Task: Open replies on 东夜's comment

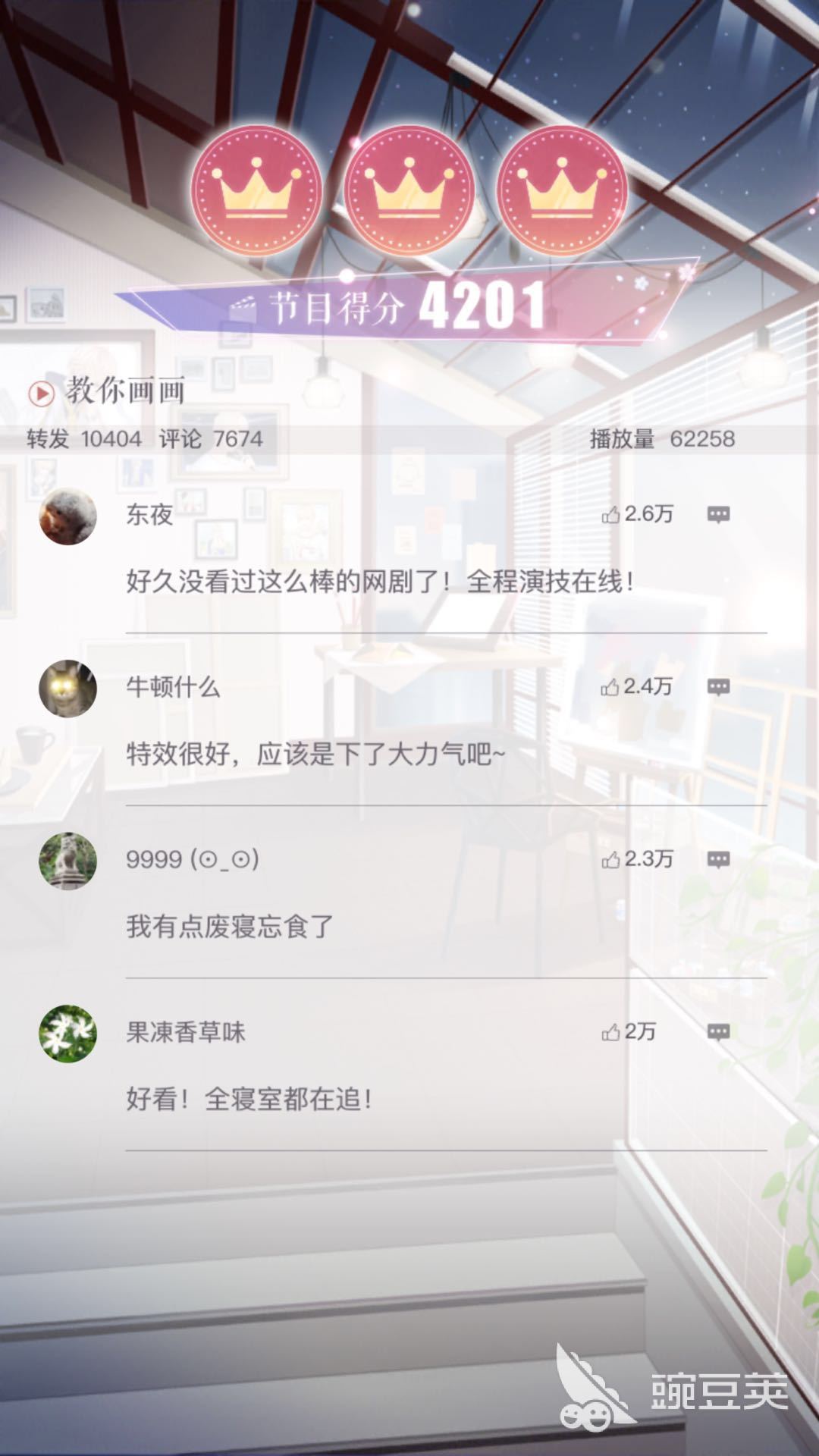Action: [x=718, y=515]
